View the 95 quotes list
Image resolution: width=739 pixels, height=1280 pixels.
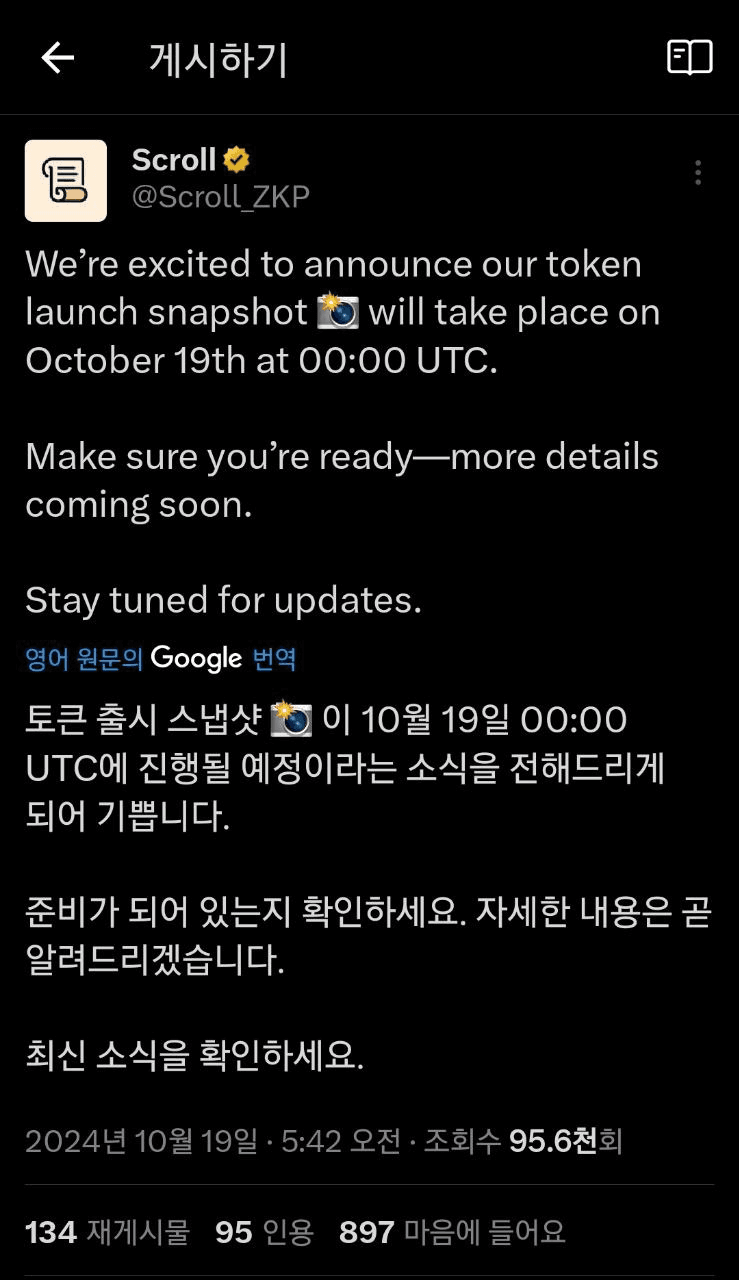pos(264,1232)
